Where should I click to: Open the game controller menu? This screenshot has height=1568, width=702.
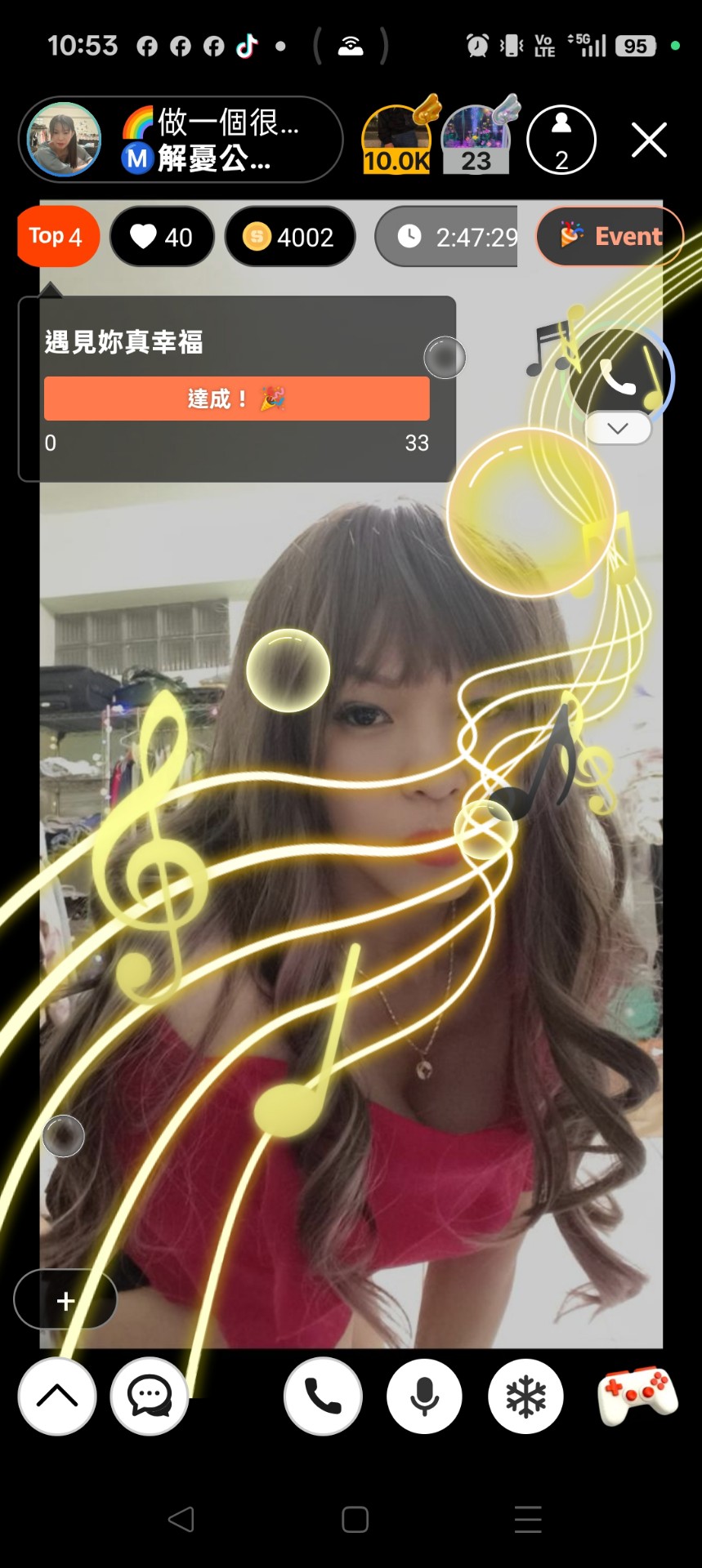(x=637, y=1395)
